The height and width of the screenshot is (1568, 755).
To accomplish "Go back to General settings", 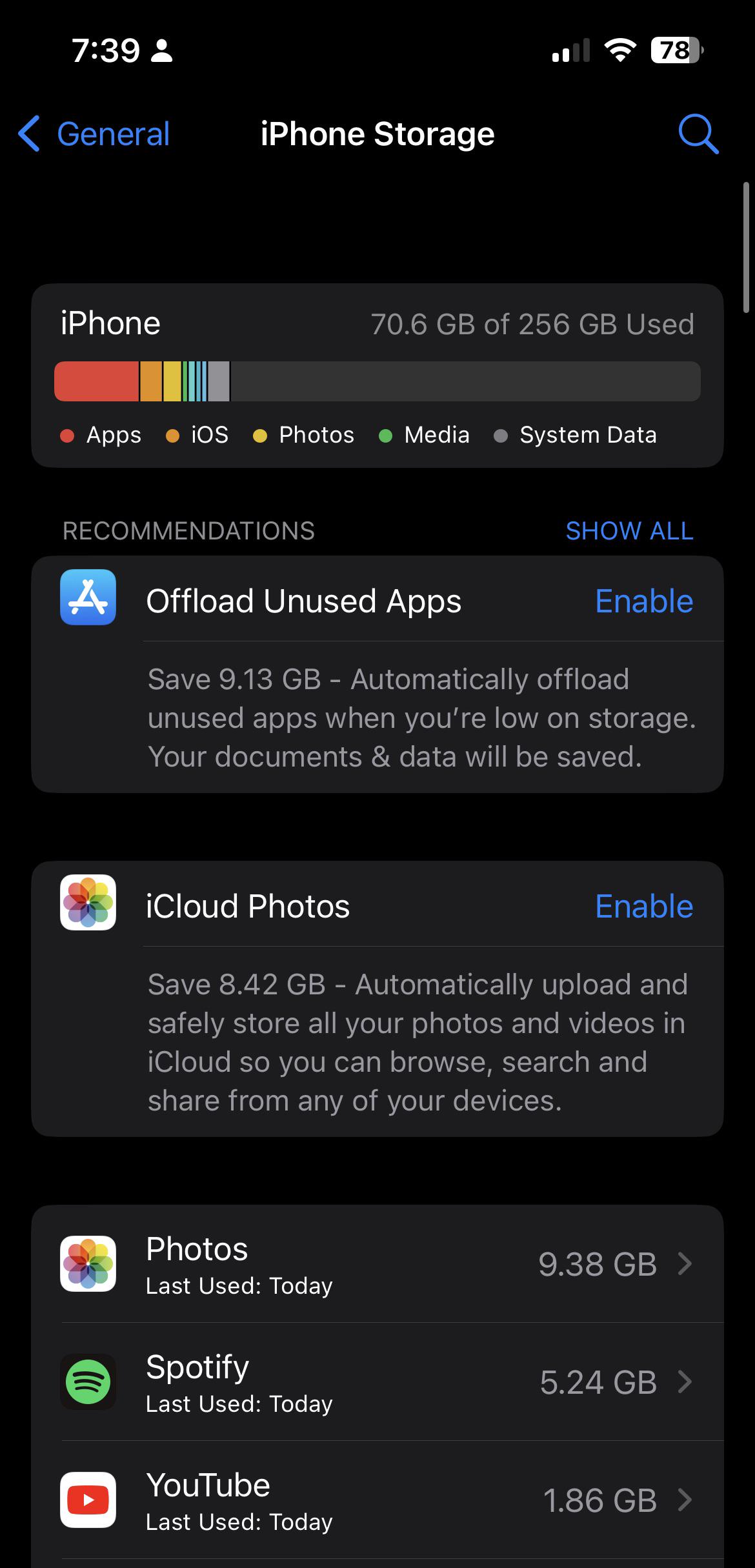I will pos(93,134).
